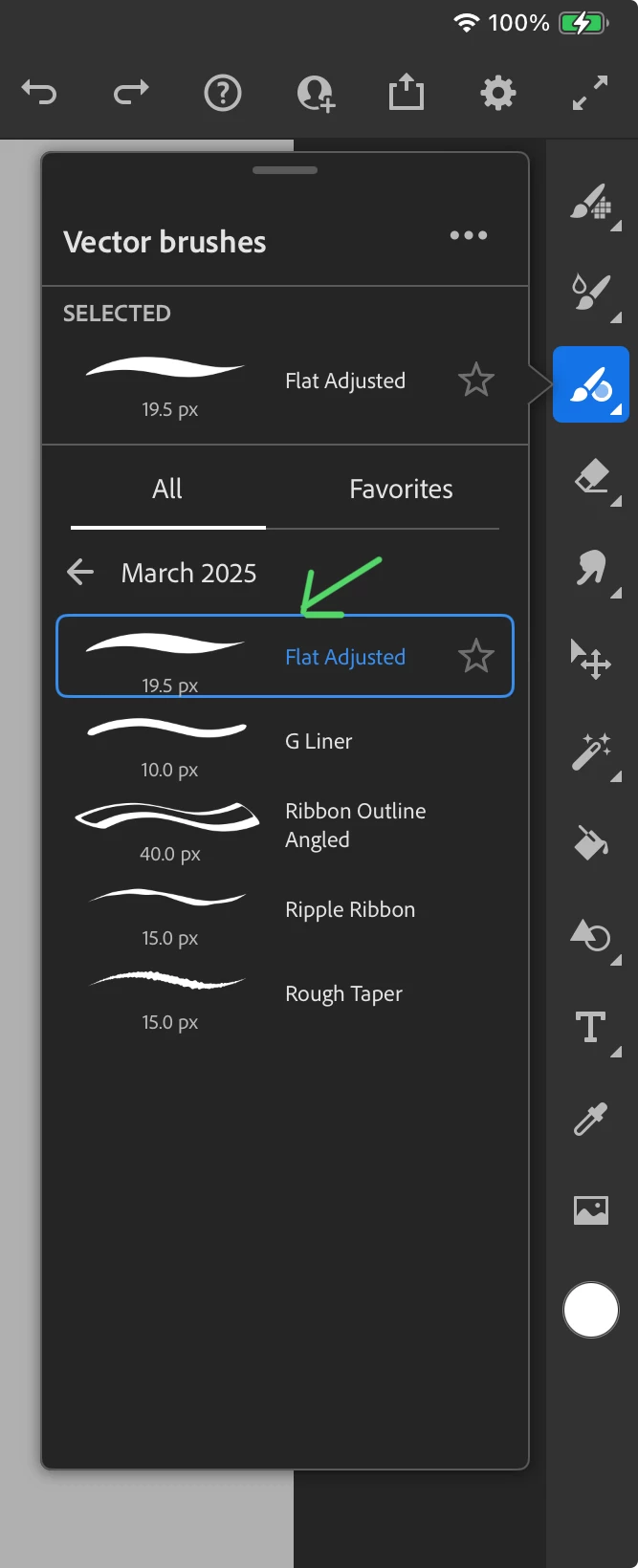Open the white color swatch

coord(591,1310)
